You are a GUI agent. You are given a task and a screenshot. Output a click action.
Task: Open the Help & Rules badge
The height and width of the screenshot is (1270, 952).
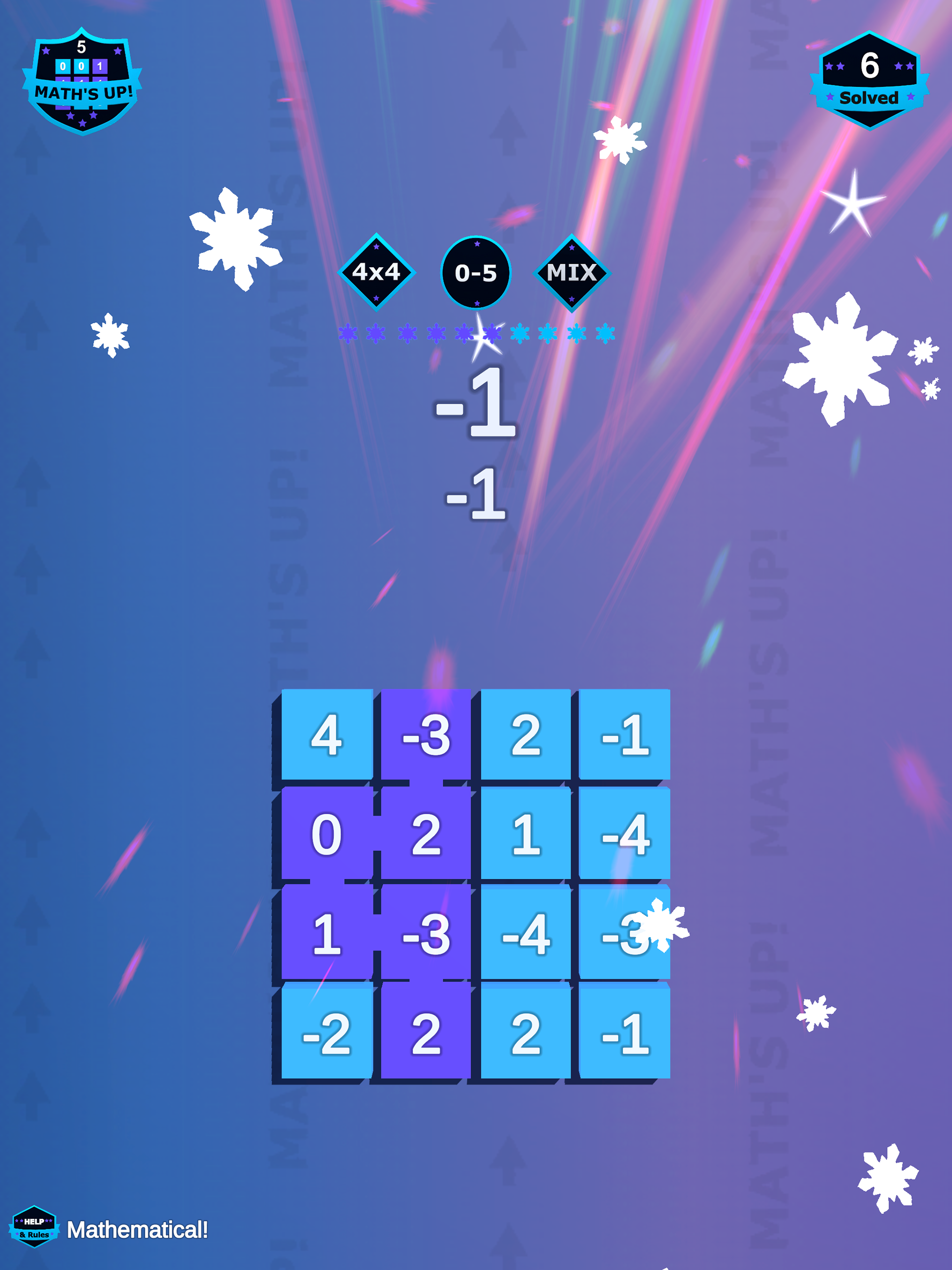point(34,1227)
